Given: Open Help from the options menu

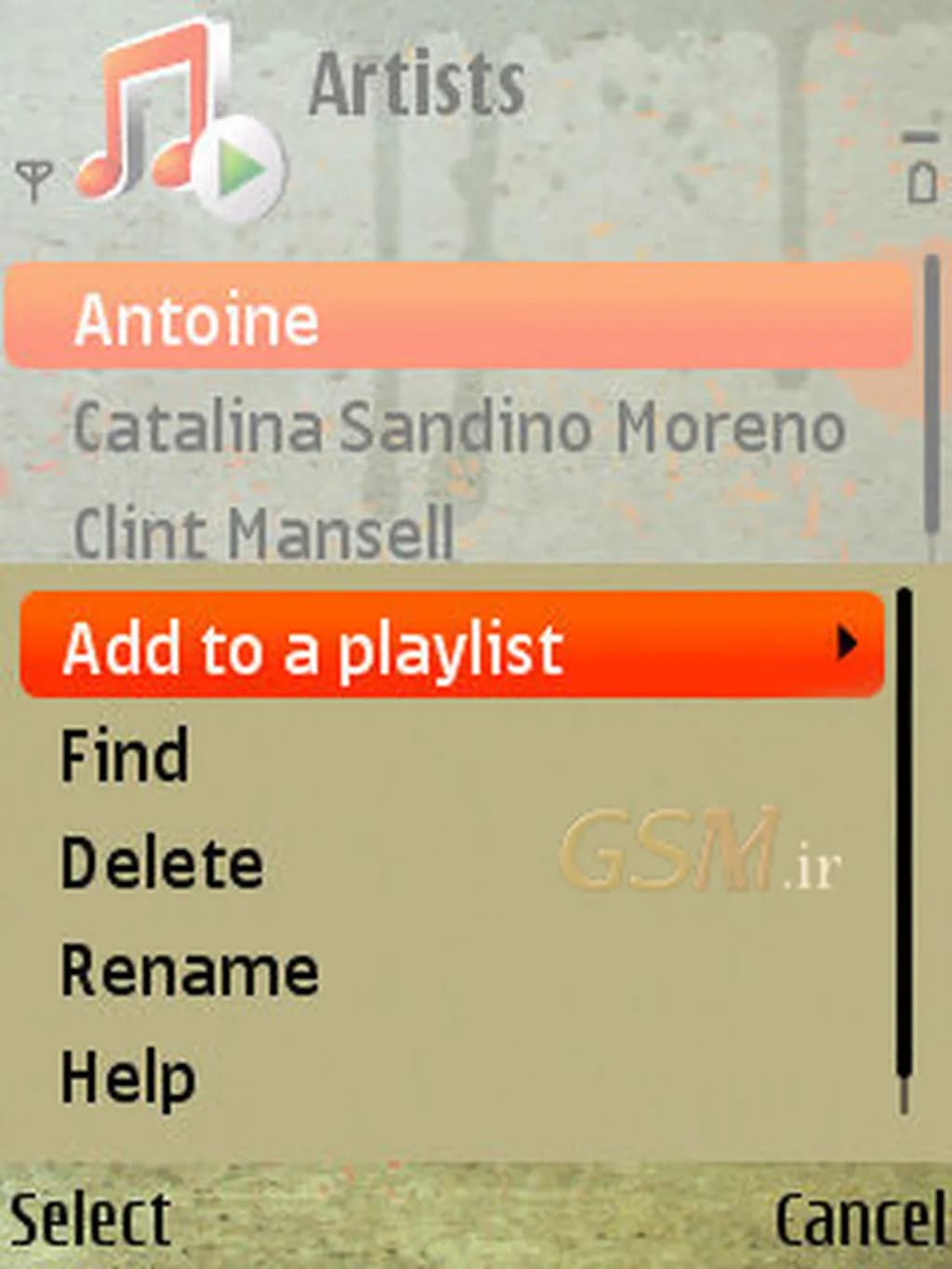Looking at the screenshot, I should 128,1078.
